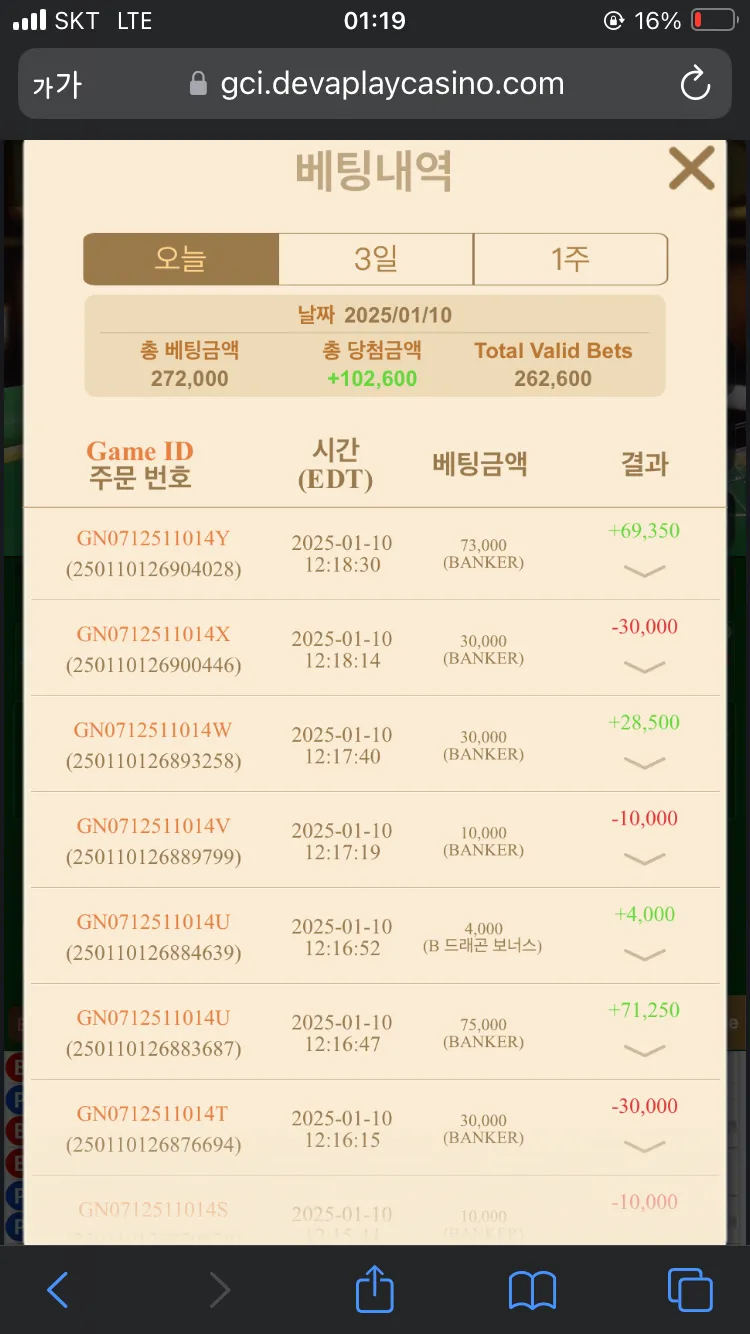This screenshot has width=750, height=1334.
Task: Expand details for order 250110126884639
Action: (x=644, y=956)
